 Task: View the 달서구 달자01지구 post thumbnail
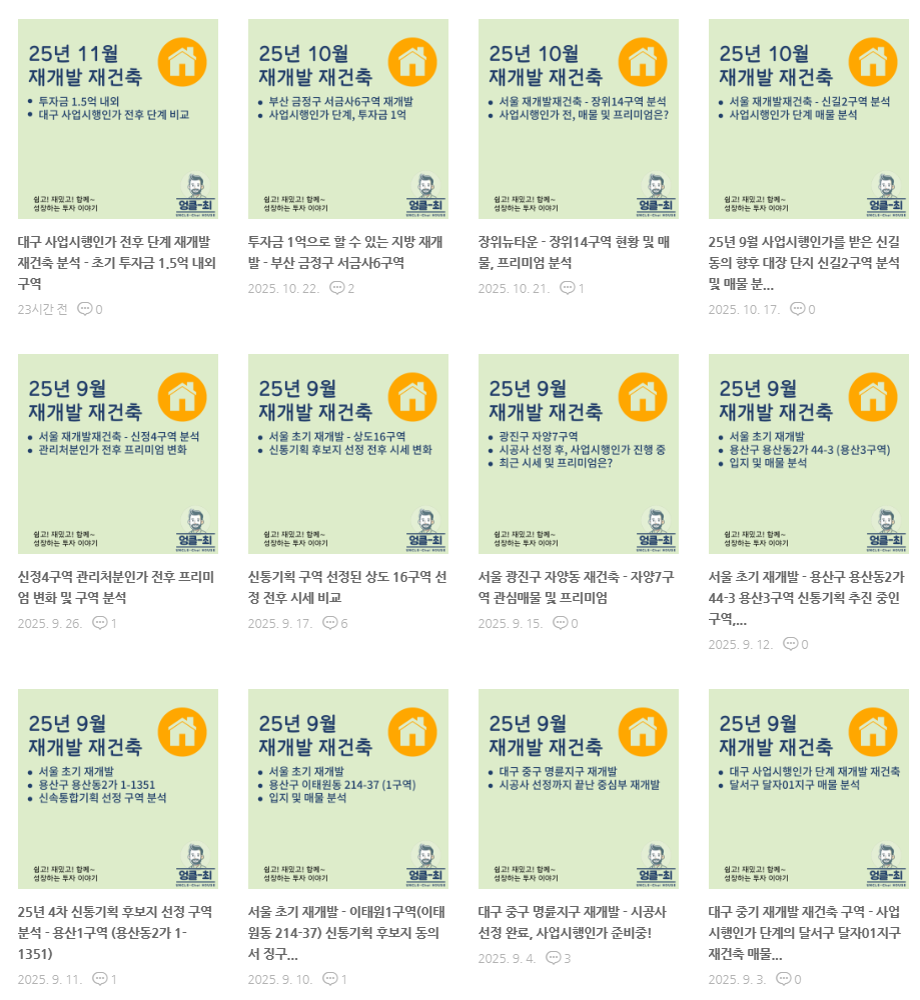point(808,788)
